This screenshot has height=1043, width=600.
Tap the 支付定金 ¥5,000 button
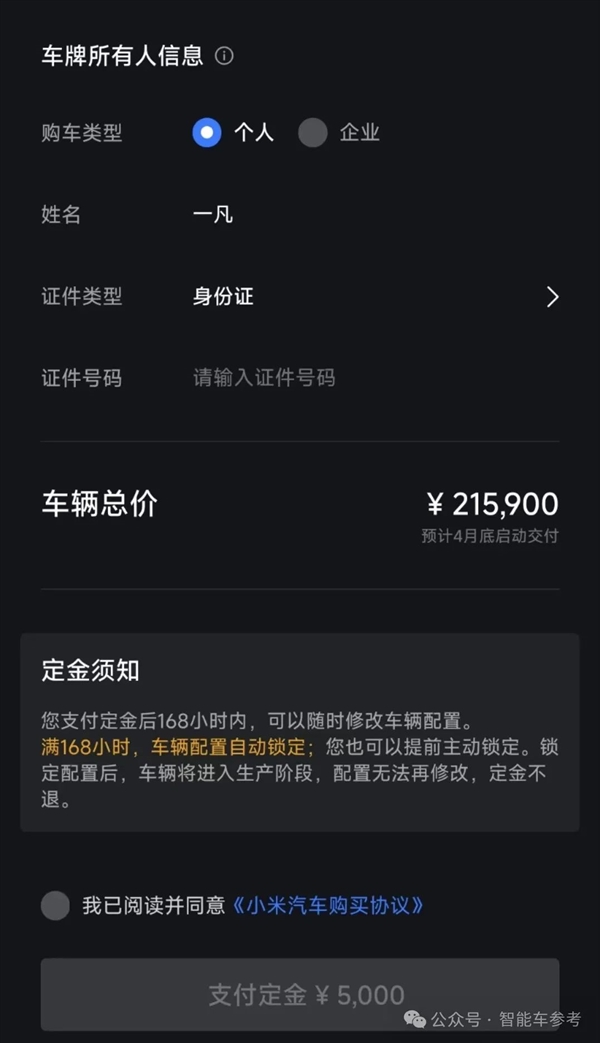coord(300,994)
